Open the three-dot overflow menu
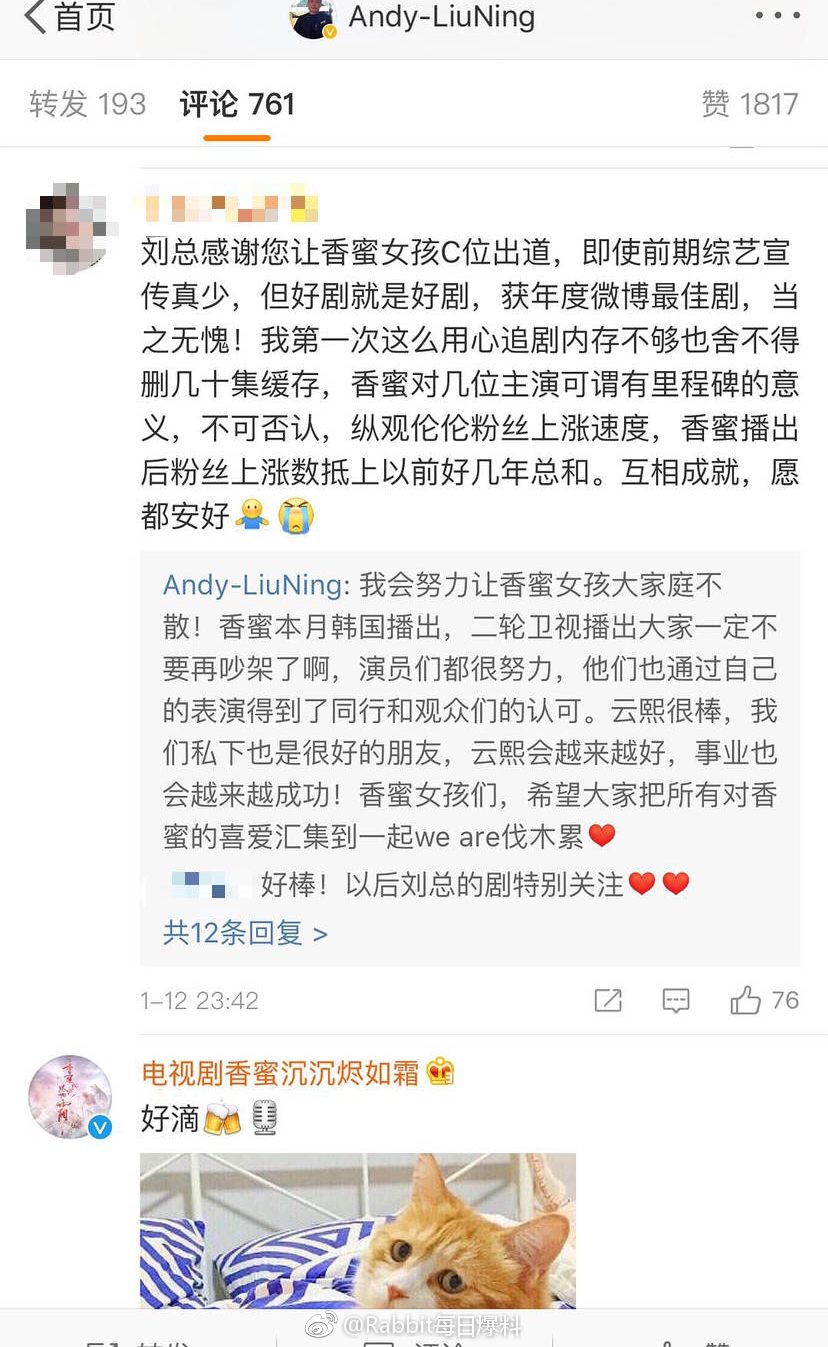 pyautogui.click(x=778, y=16)
